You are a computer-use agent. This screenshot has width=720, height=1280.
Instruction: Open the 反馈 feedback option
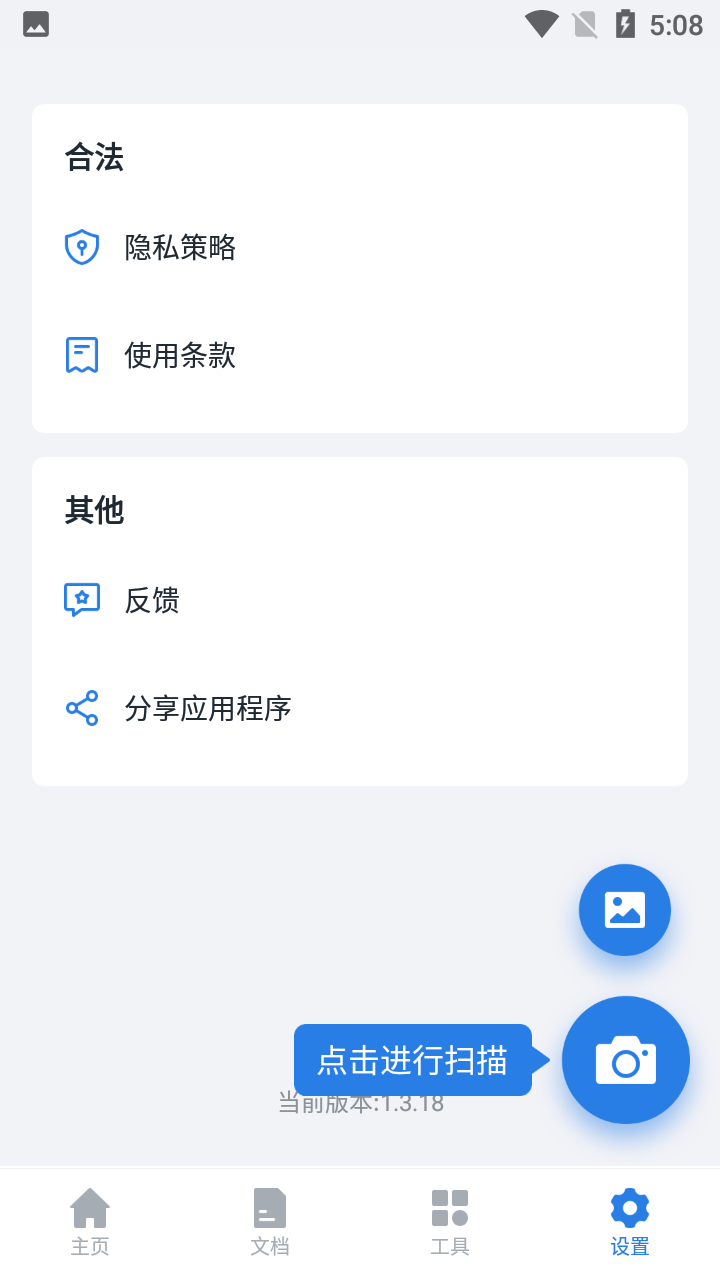pyautogui.click(x=360, y=600)
